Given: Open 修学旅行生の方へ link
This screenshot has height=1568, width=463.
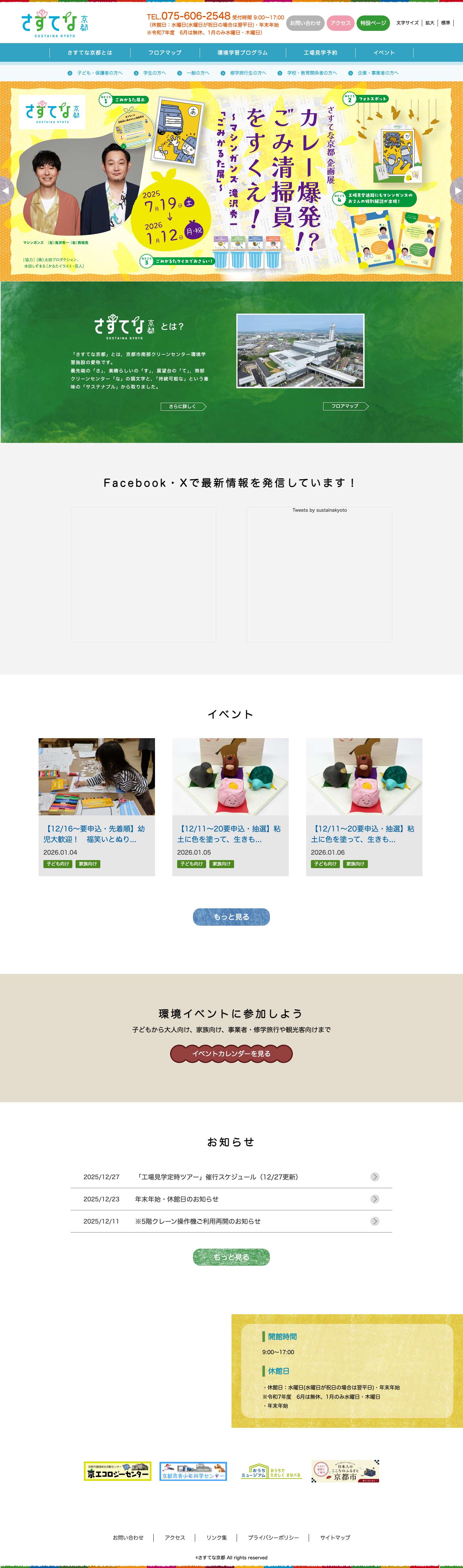Looking at the screenshot, I should pos(248,73).
